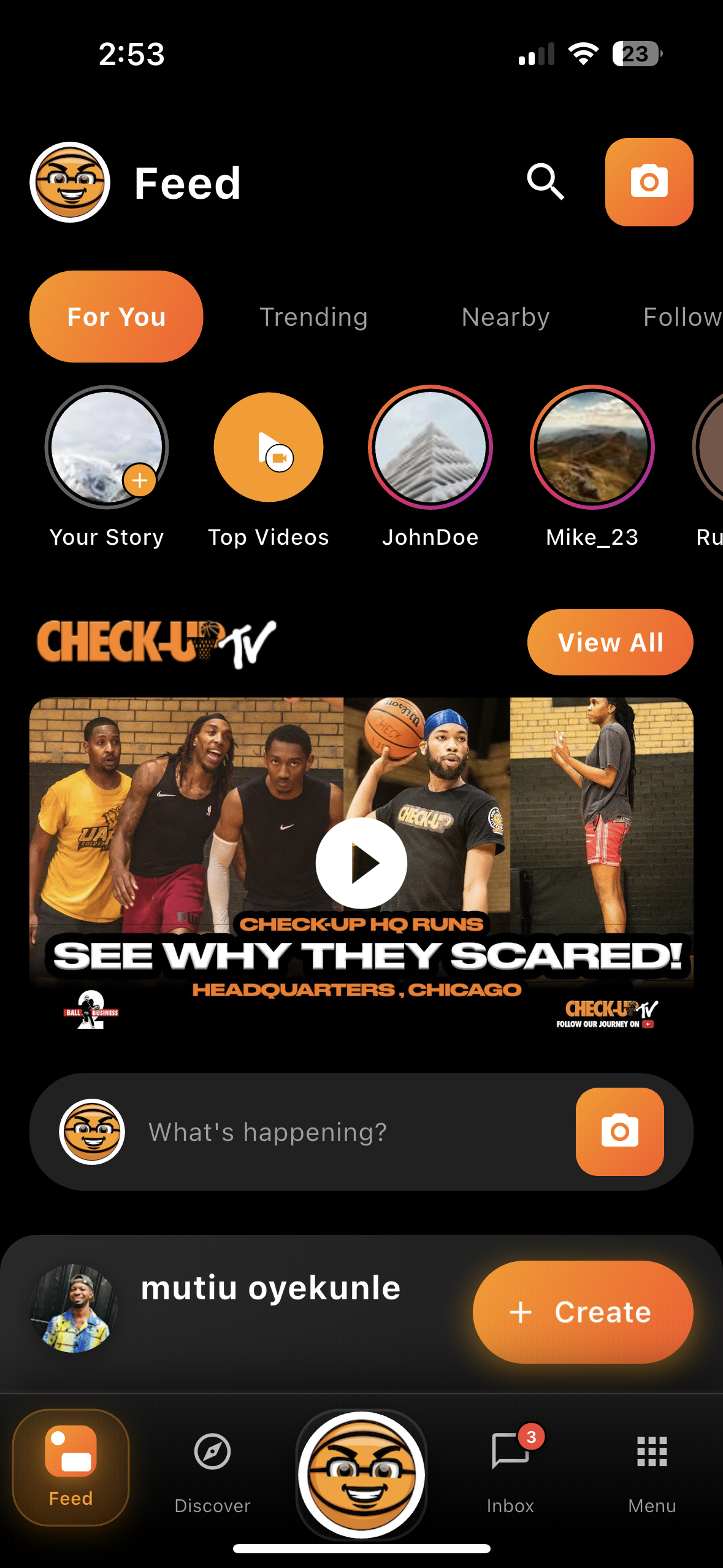Tap View All for Check-Up TV
This screenshot has height=1568, width=723.
[610, 642]
